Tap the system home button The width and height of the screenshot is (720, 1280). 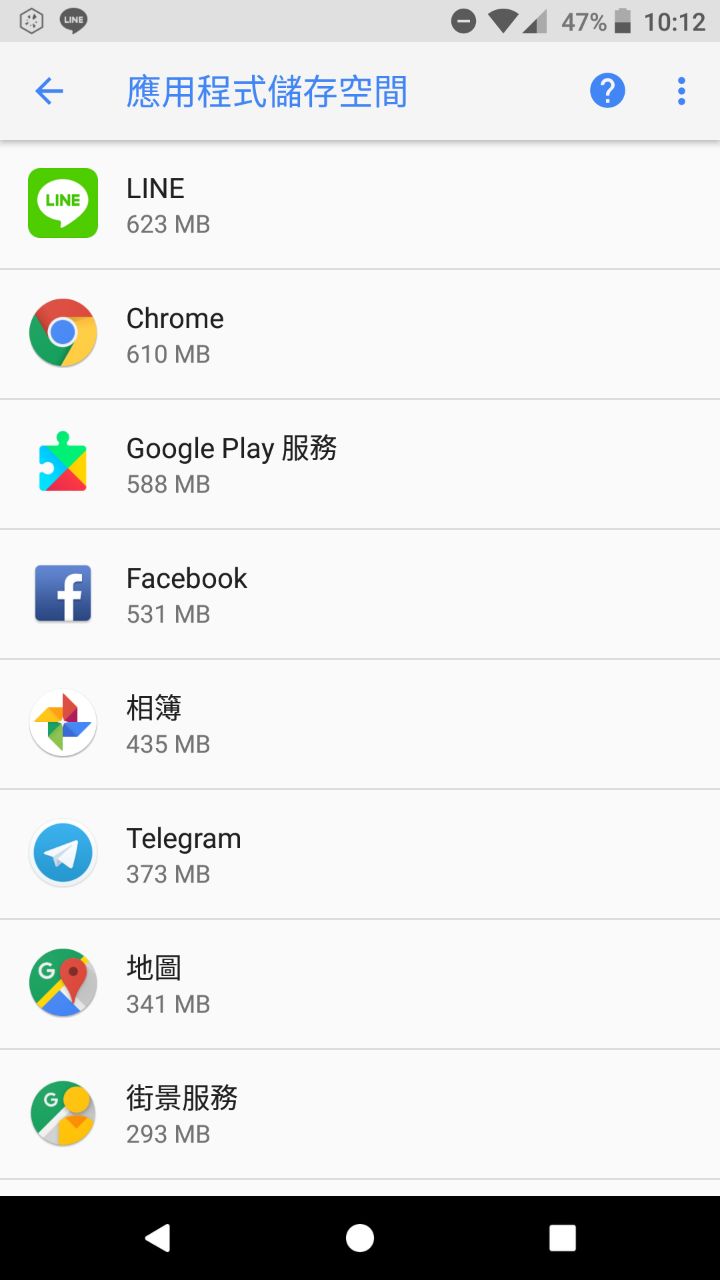[x=360, y=1238]
